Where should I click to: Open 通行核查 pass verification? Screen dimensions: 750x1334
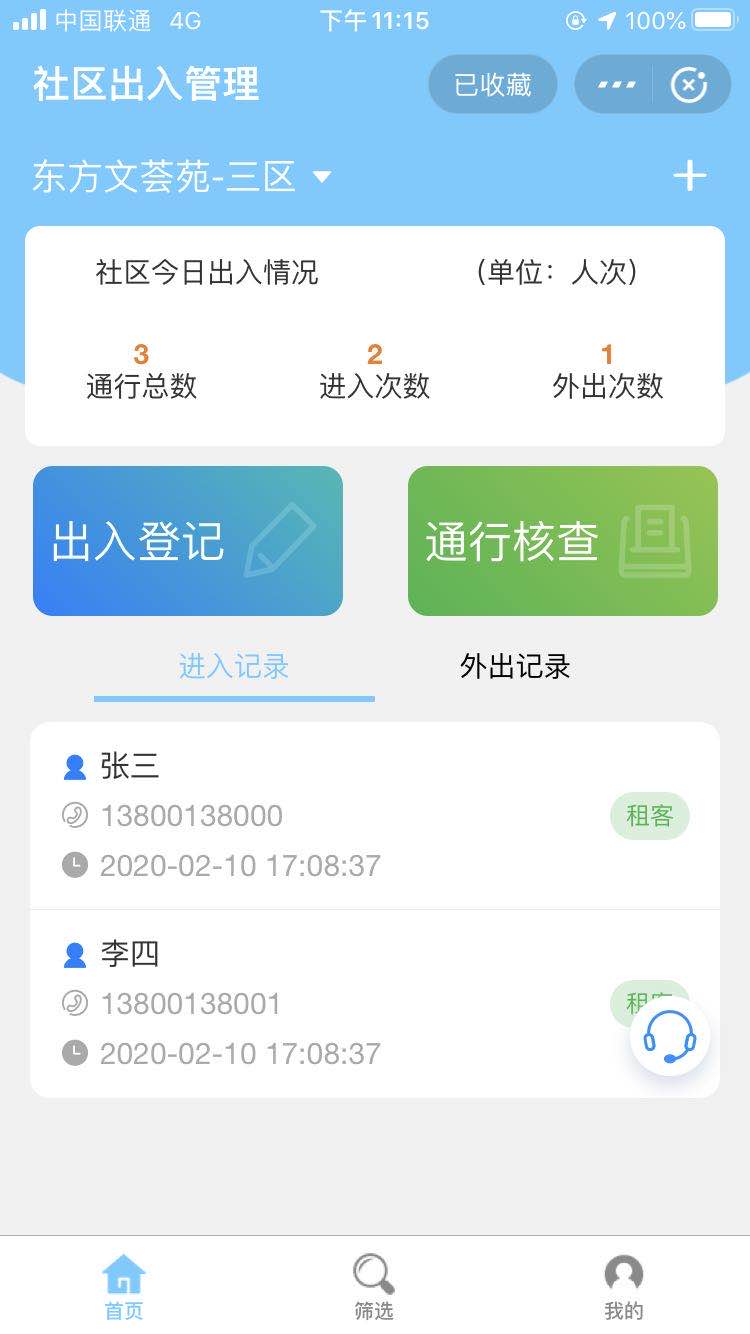[562, 541]
